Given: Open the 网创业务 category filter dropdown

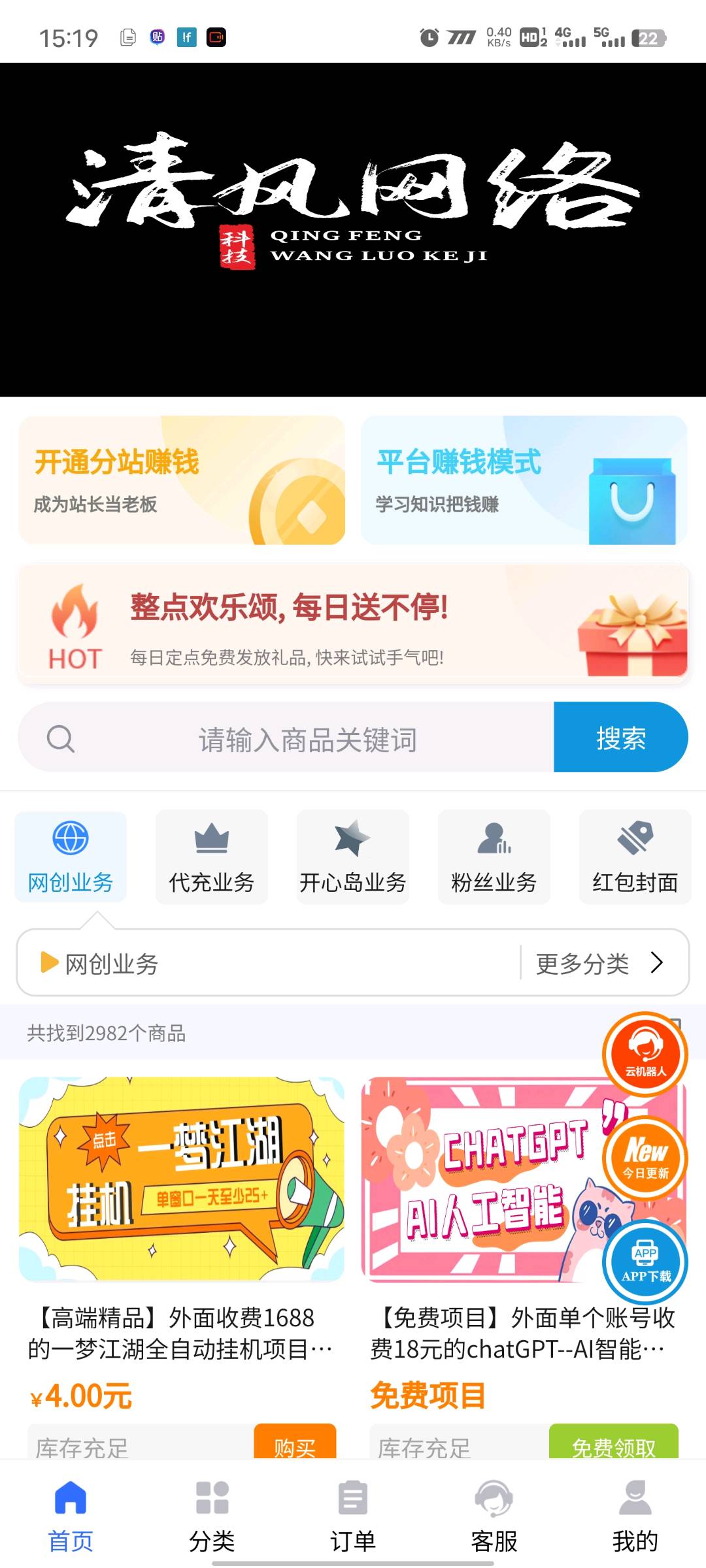Looking at the screenshot, I should point(111,962).
